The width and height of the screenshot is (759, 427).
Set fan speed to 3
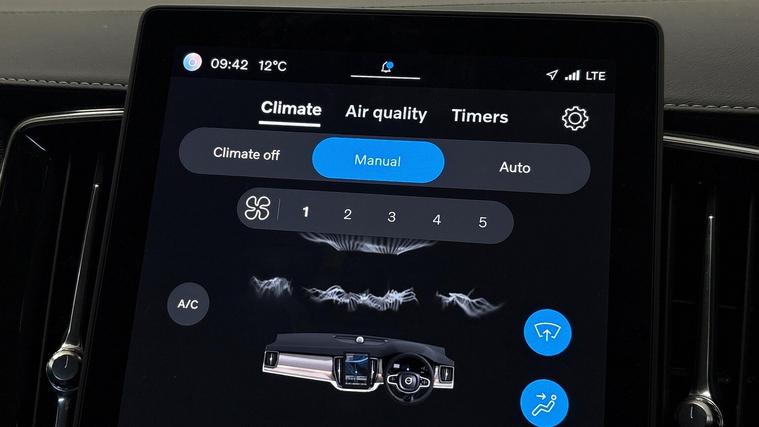pos(392,217)
